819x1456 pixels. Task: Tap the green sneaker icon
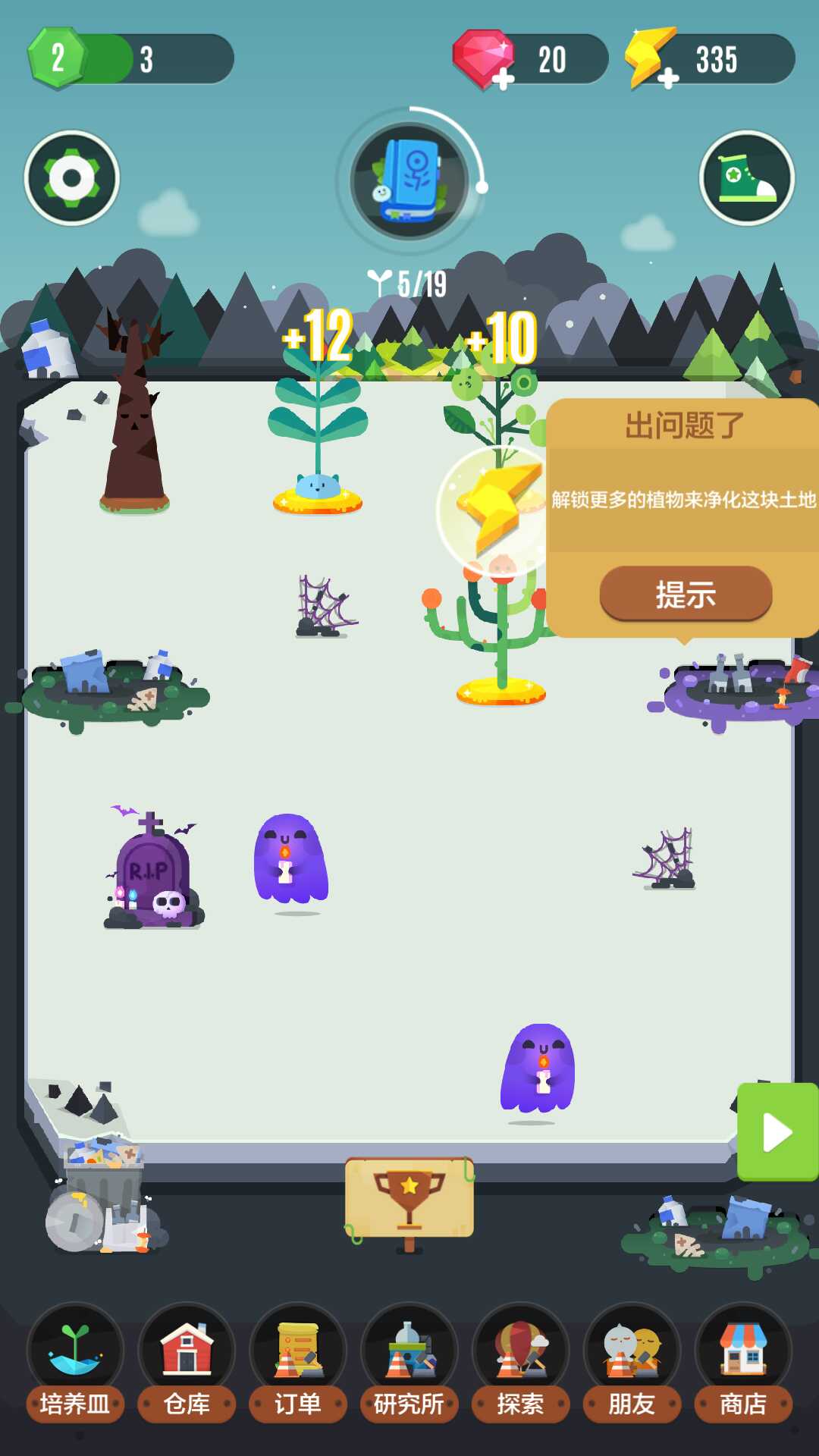[747, 178]
